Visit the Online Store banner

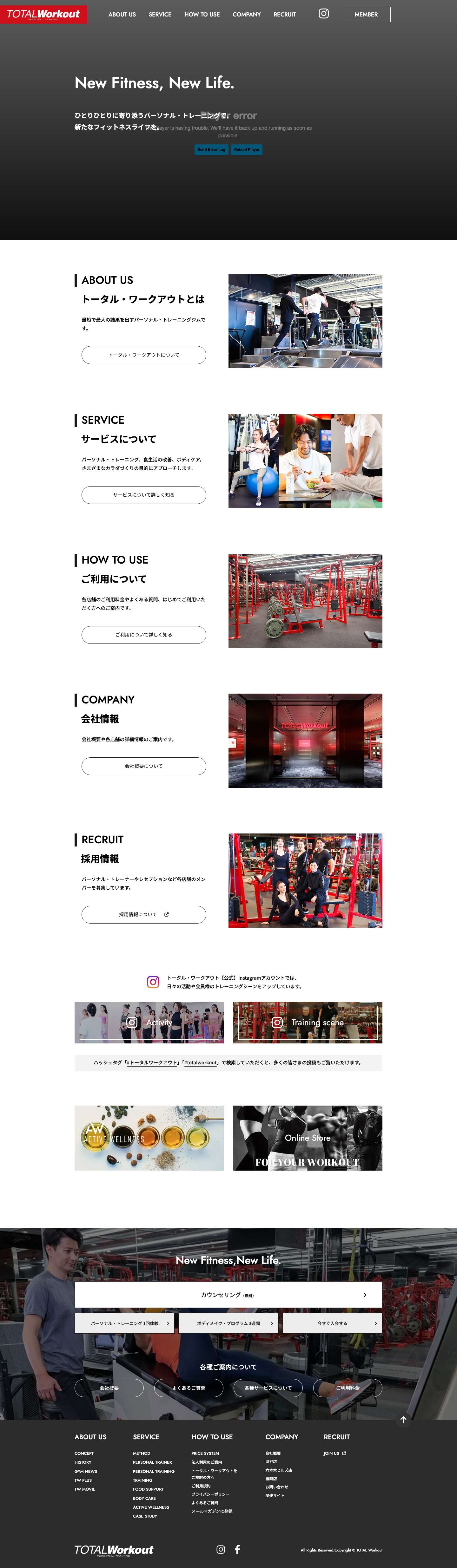(x=308, y=1138)
